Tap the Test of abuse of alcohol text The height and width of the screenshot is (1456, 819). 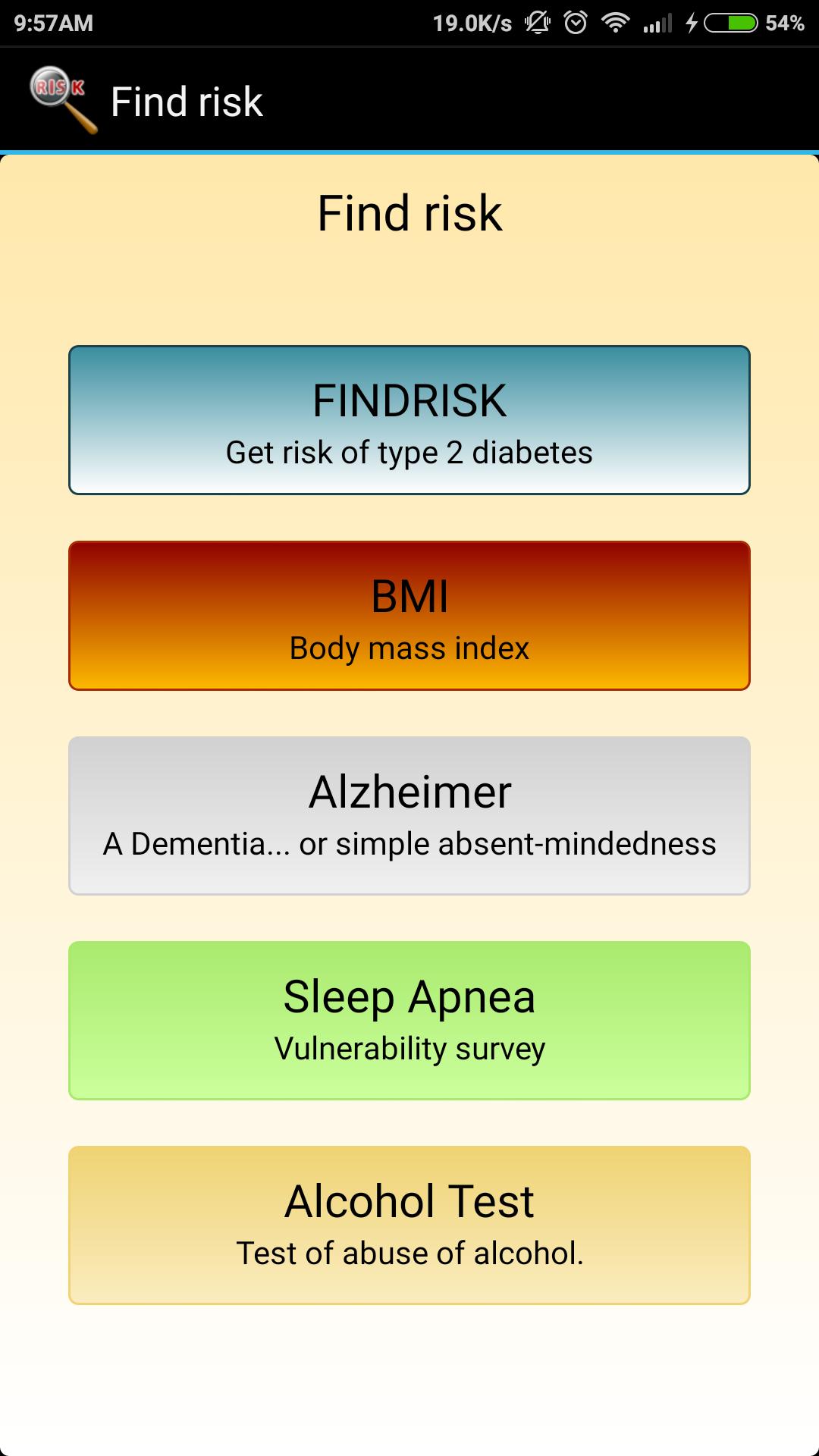point(409,1254)
